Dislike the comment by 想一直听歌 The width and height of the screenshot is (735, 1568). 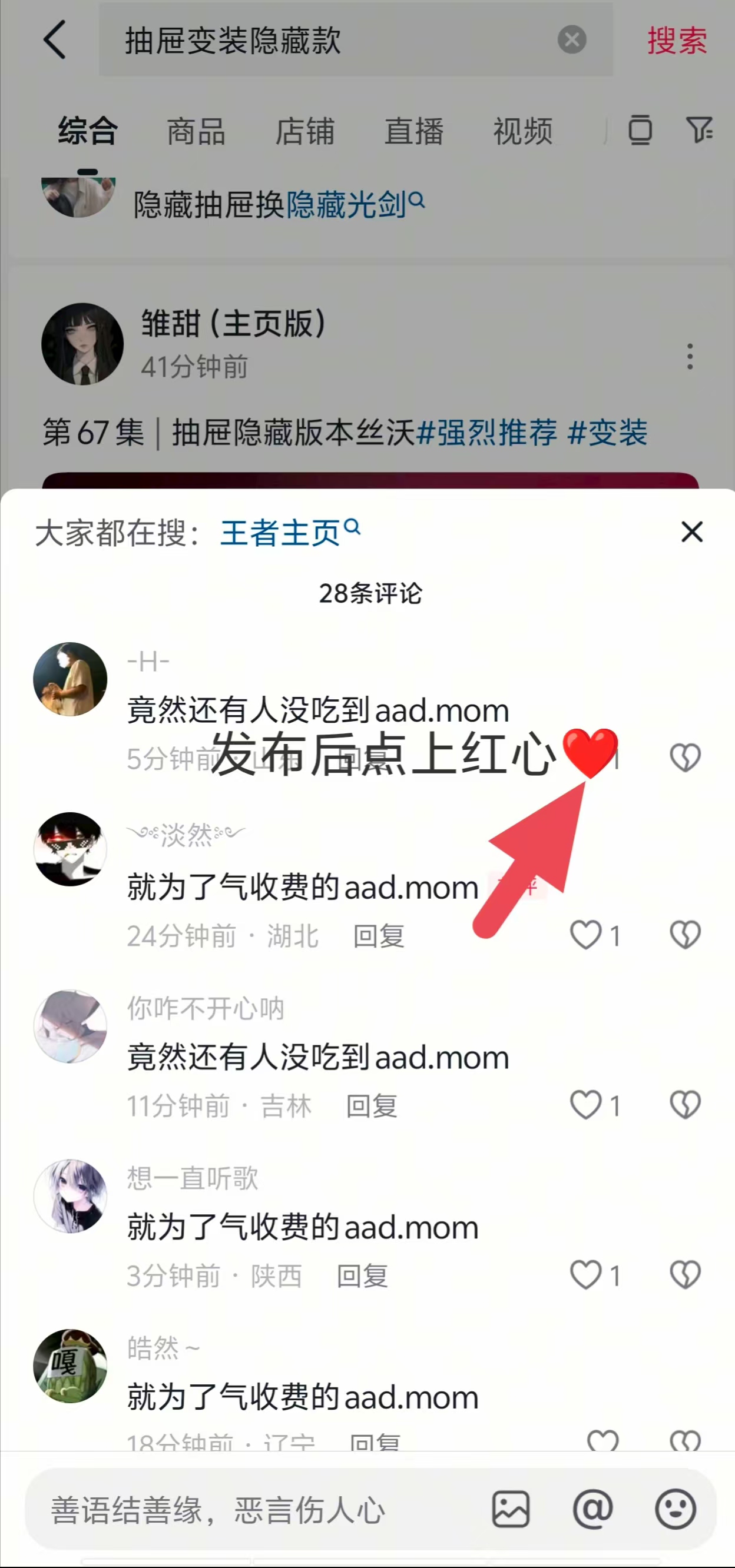pyautogui.click(x=685, y=1275)
